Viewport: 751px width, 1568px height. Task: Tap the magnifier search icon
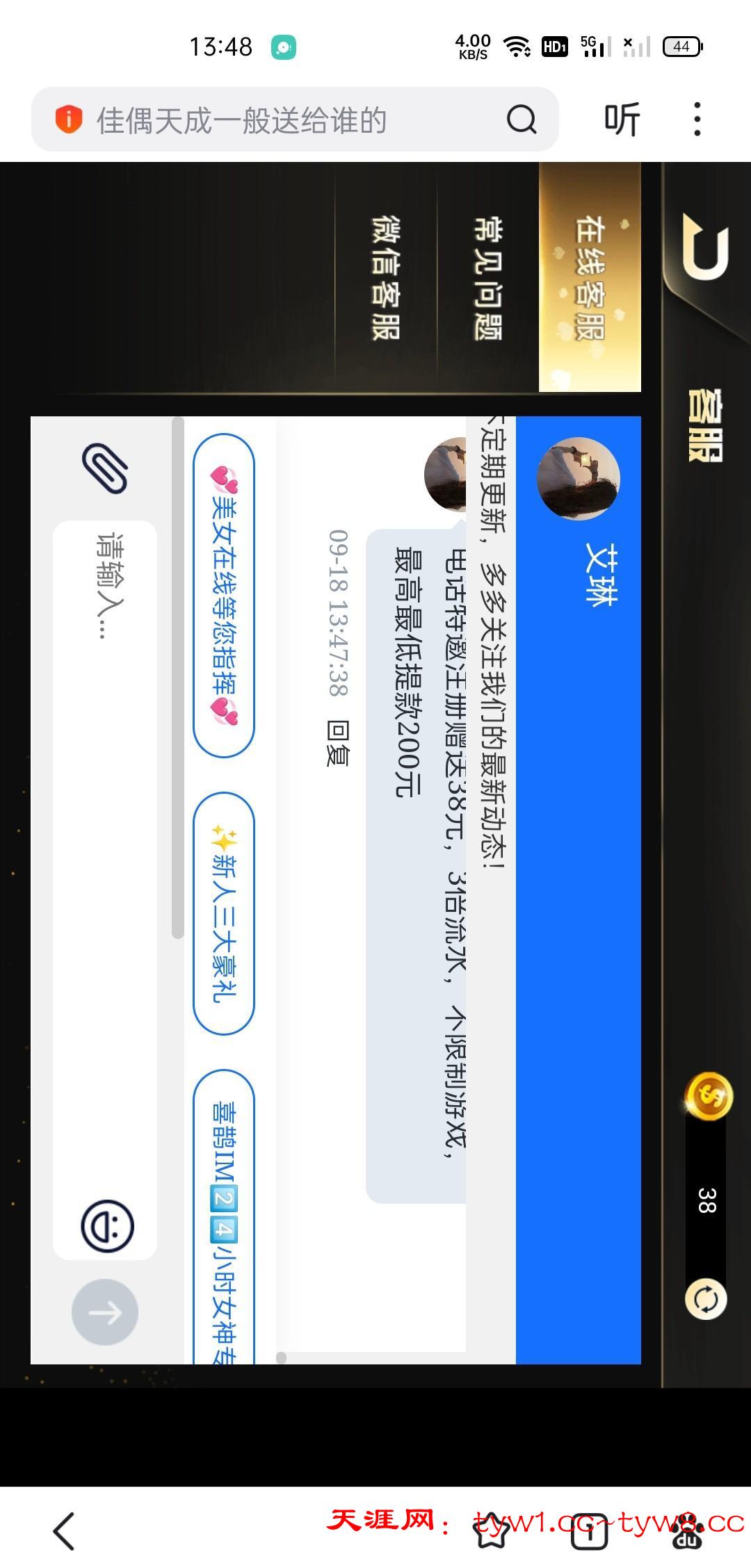coord(521,120)
